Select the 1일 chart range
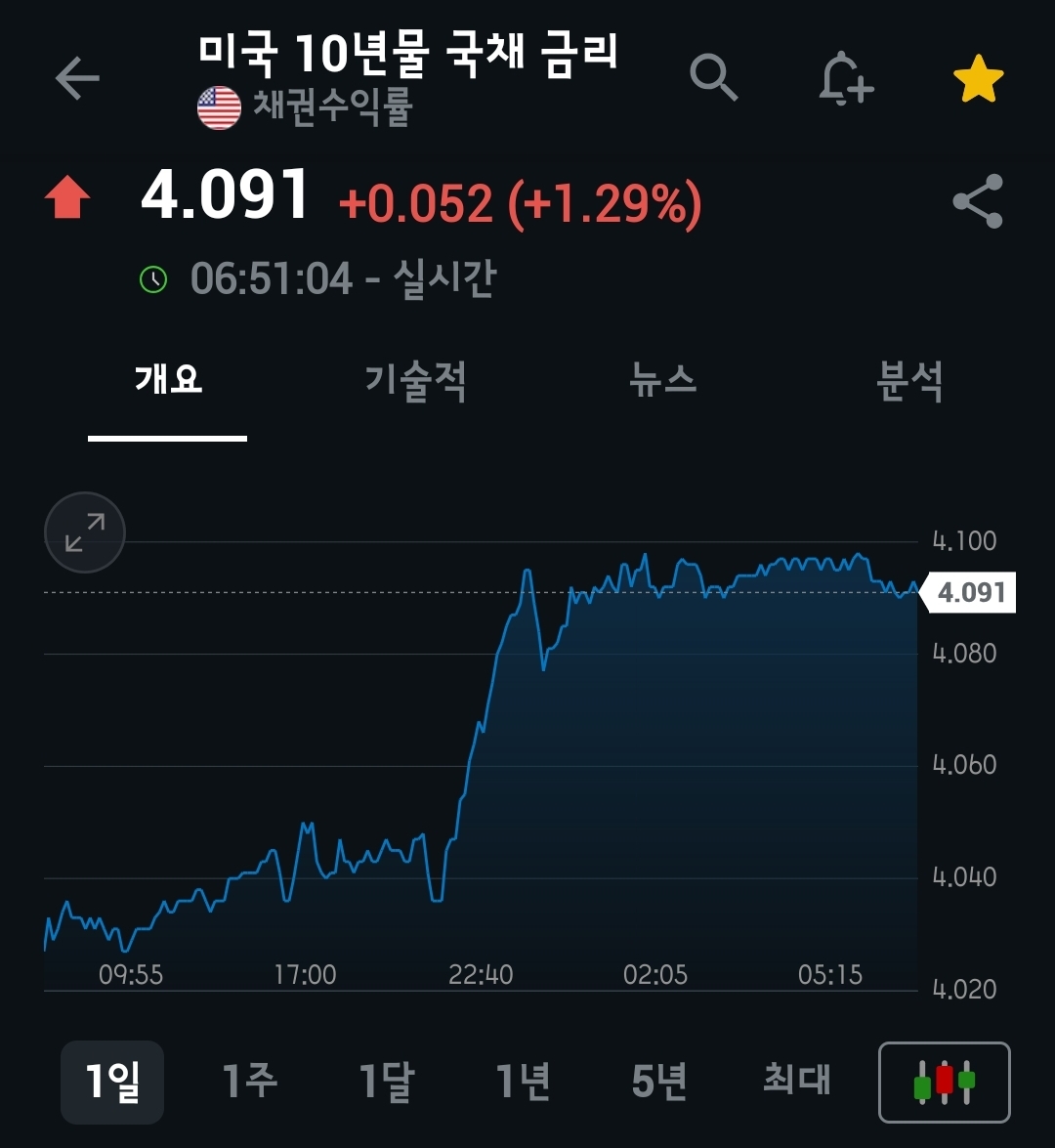Viewport: 1055px width, 1148px height. (112, 1082)
